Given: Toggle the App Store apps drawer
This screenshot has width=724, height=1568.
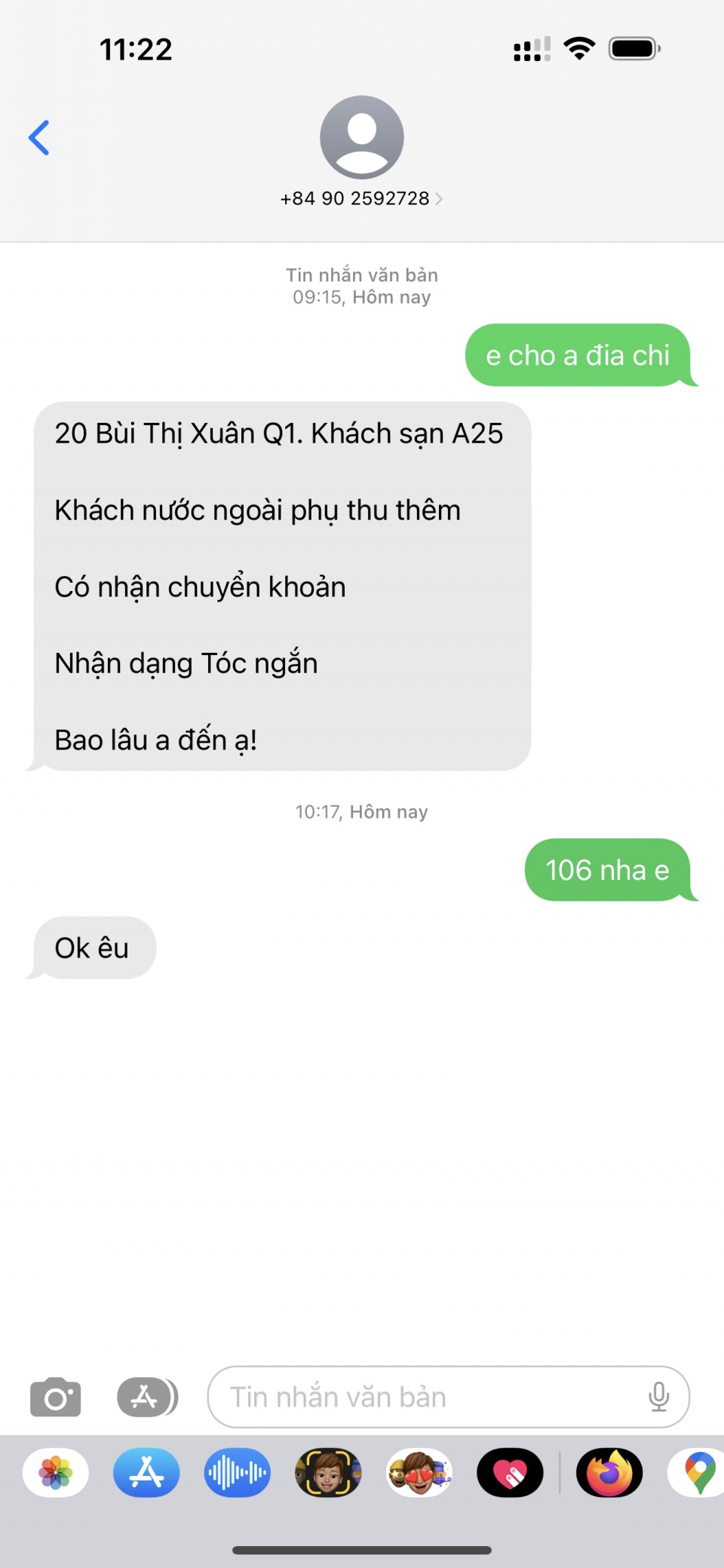Looking at the screenshot, I should point(147,1397).
